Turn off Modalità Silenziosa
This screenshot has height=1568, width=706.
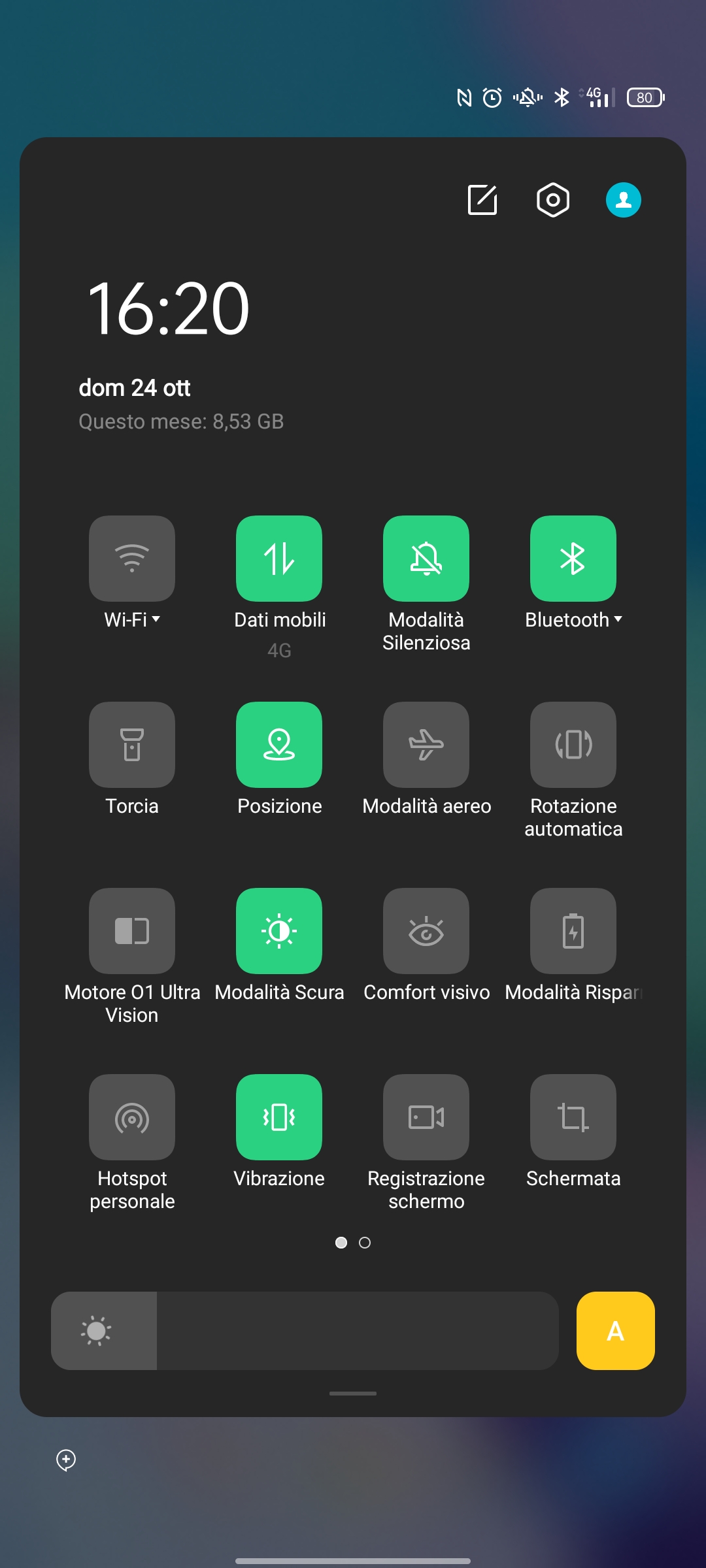point(426,559)
